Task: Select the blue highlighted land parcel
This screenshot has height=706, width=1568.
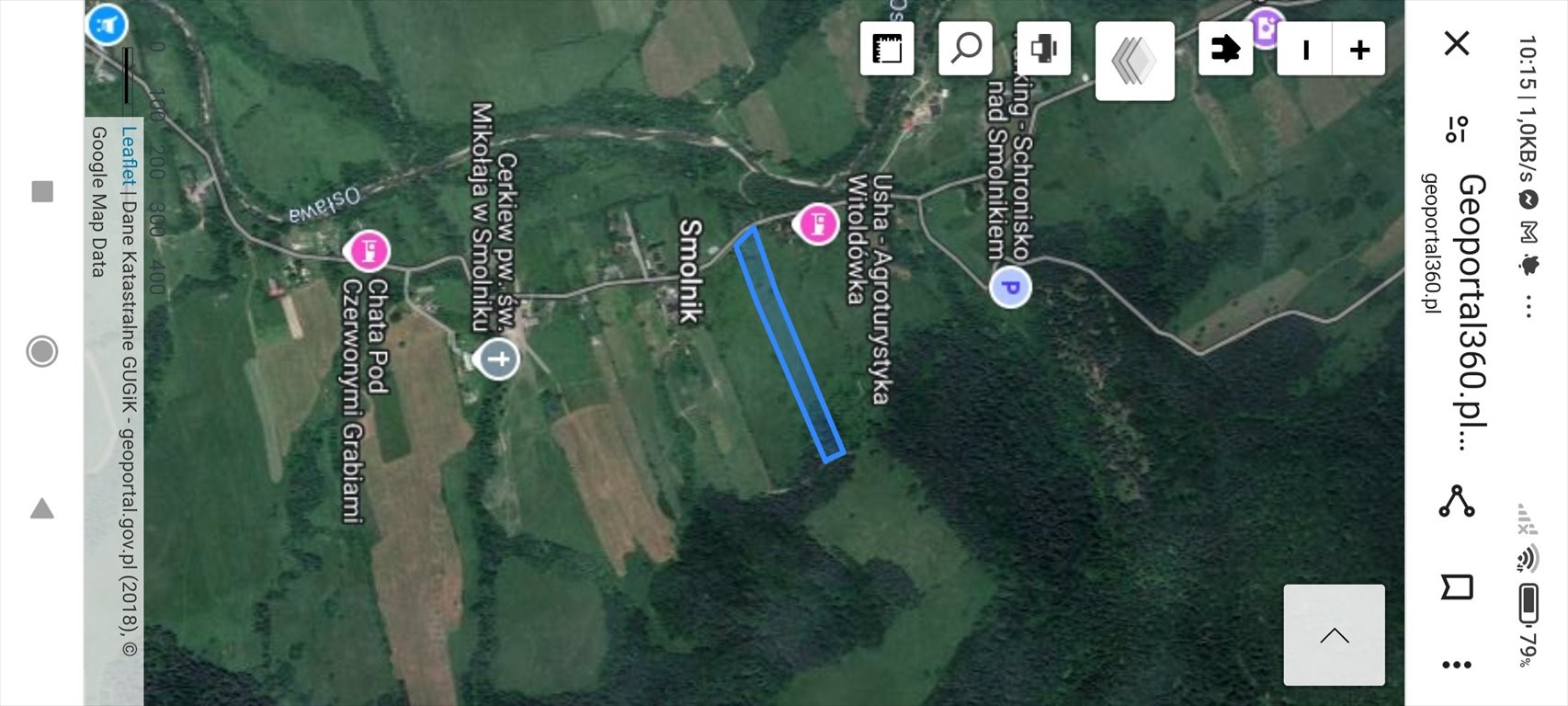Action: [789, 344]
